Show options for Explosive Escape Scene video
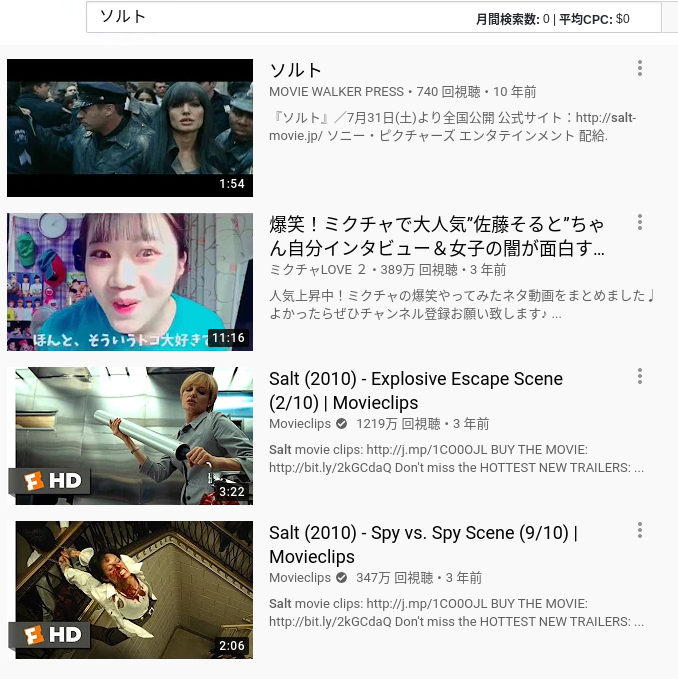This screenshot has width=678, height=679. click(640, 376)
